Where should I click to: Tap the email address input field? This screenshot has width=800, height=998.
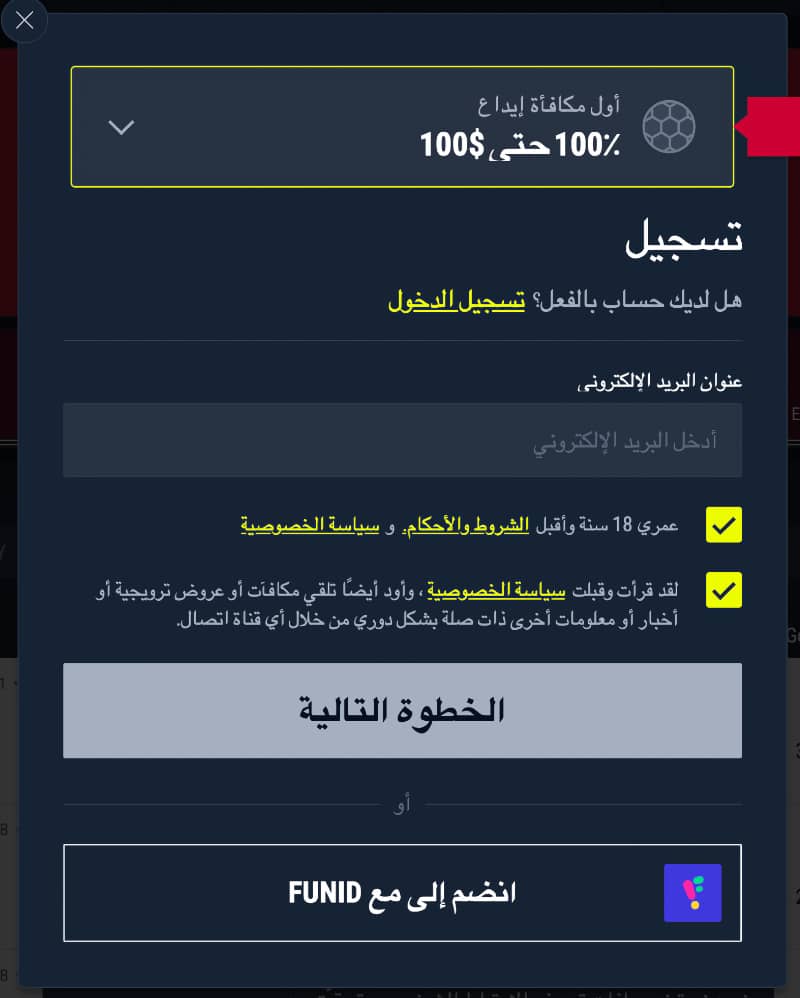click(x=402, y=440)
